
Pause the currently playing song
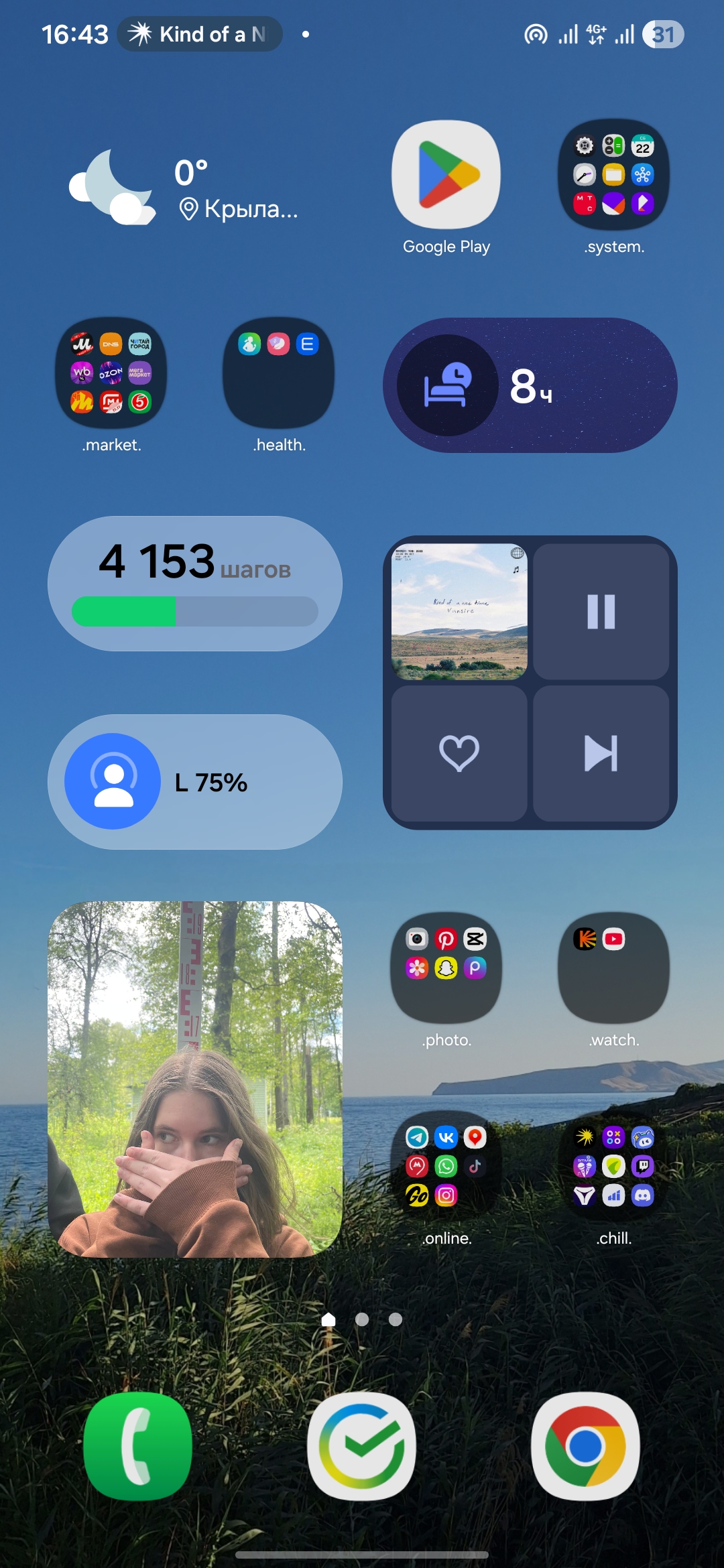pyautogui.click(x=601, y=611)
